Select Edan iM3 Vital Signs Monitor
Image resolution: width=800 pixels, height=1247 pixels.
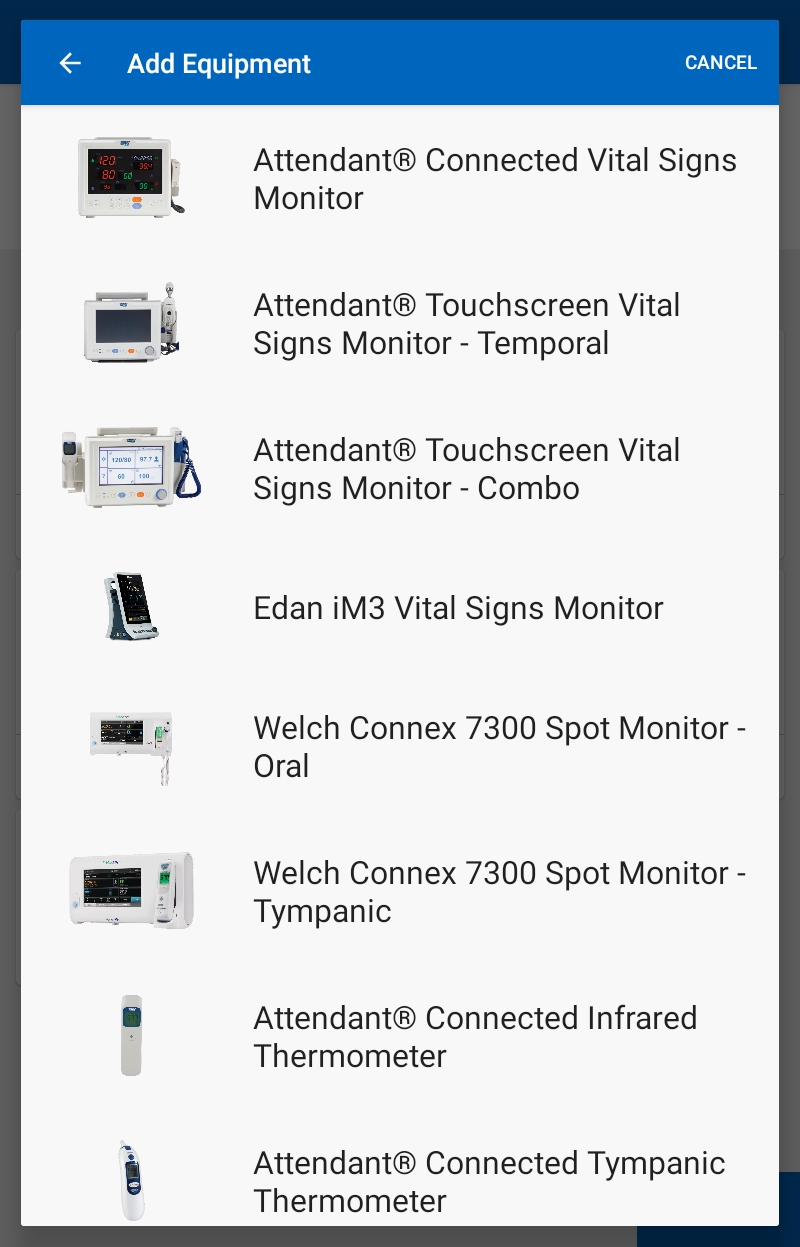coord(458,606)
